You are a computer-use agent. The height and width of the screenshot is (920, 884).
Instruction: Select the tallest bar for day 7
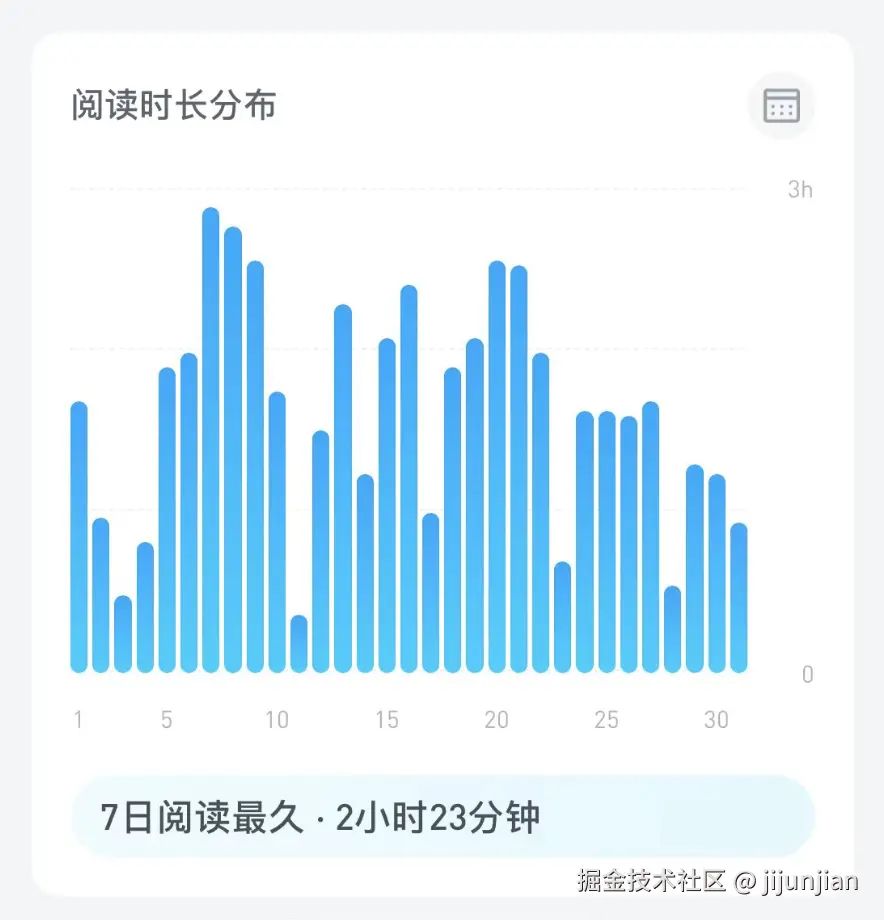pyautogui.click(x=210, y=440)
